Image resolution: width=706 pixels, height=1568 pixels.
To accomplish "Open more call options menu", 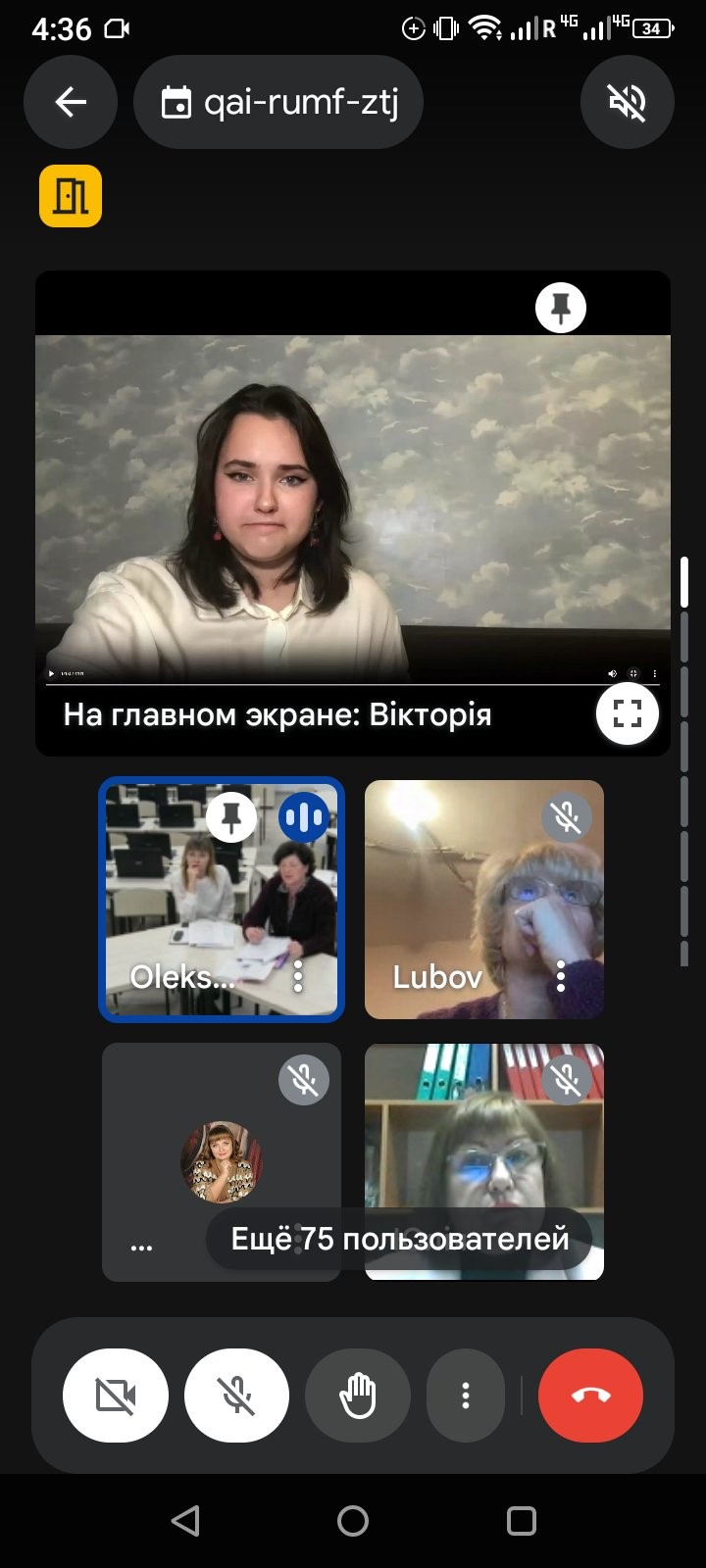I will point(466,1396).
